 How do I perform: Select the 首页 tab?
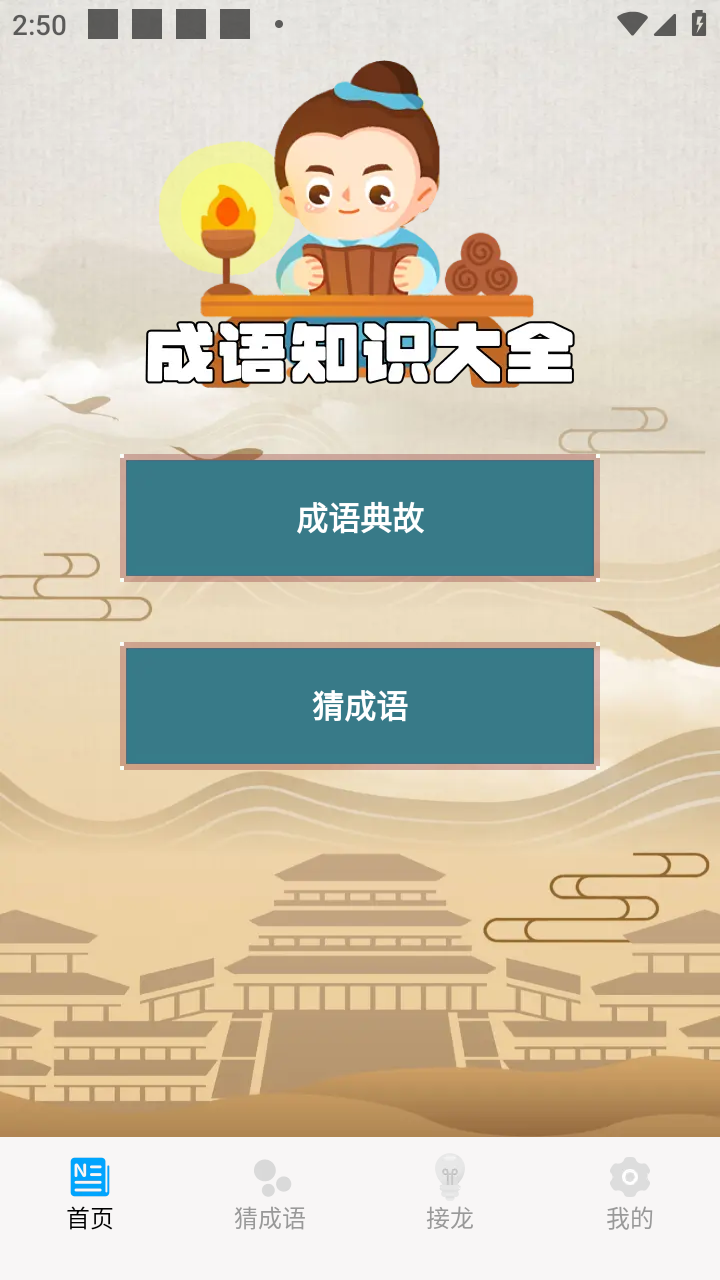(x=90, y=1195)
